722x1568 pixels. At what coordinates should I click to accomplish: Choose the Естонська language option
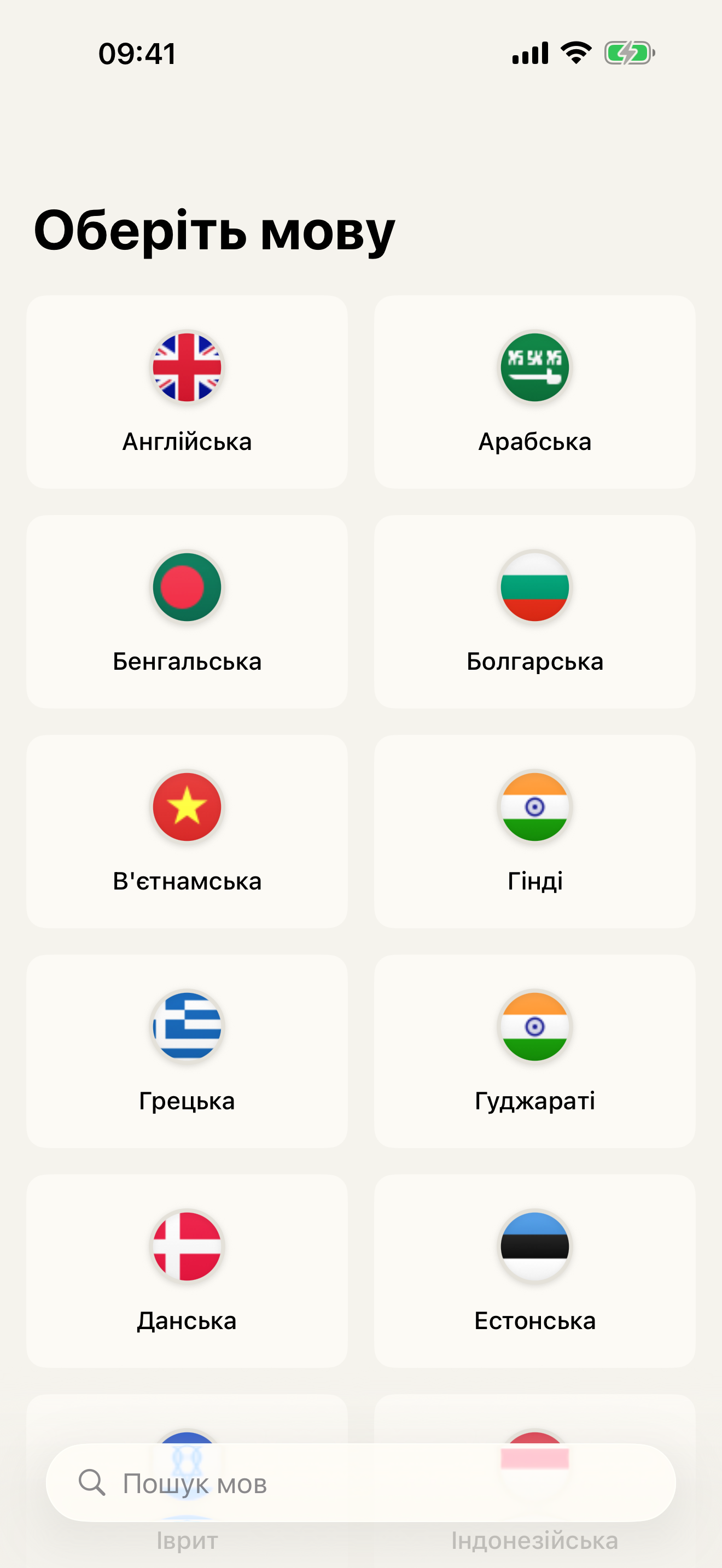(x=534, y=1271)
